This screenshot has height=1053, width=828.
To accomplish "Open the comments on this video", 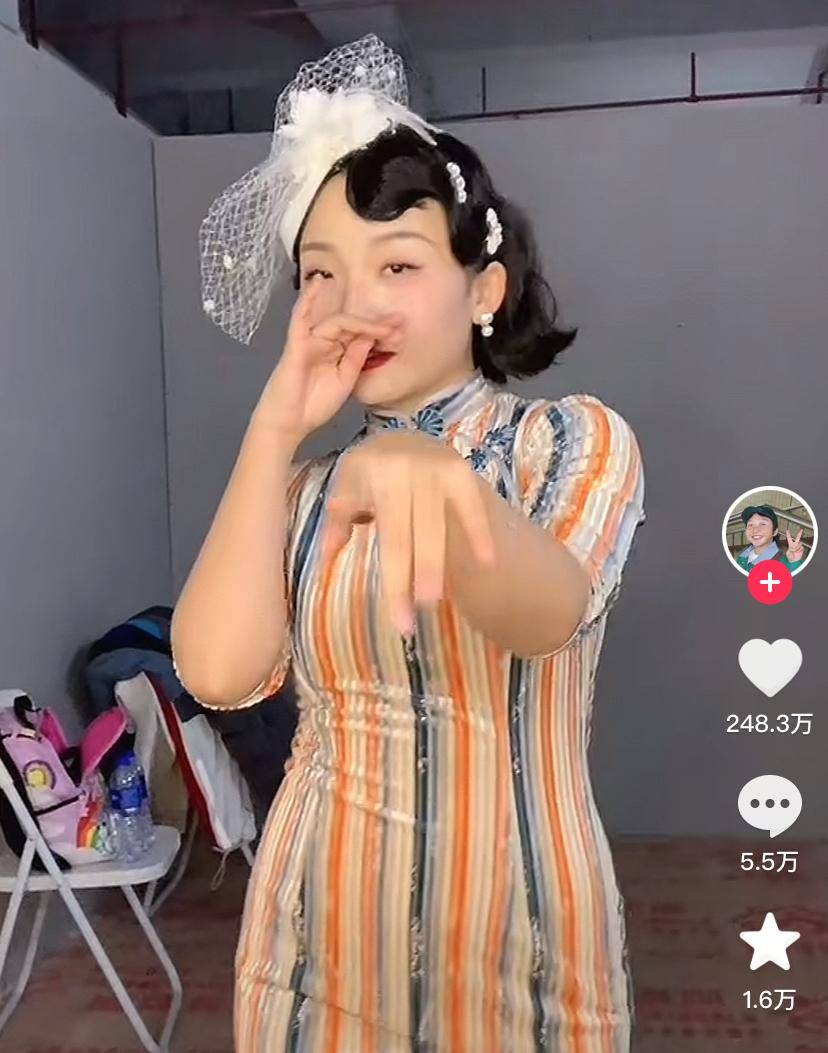I will point(769,805).
